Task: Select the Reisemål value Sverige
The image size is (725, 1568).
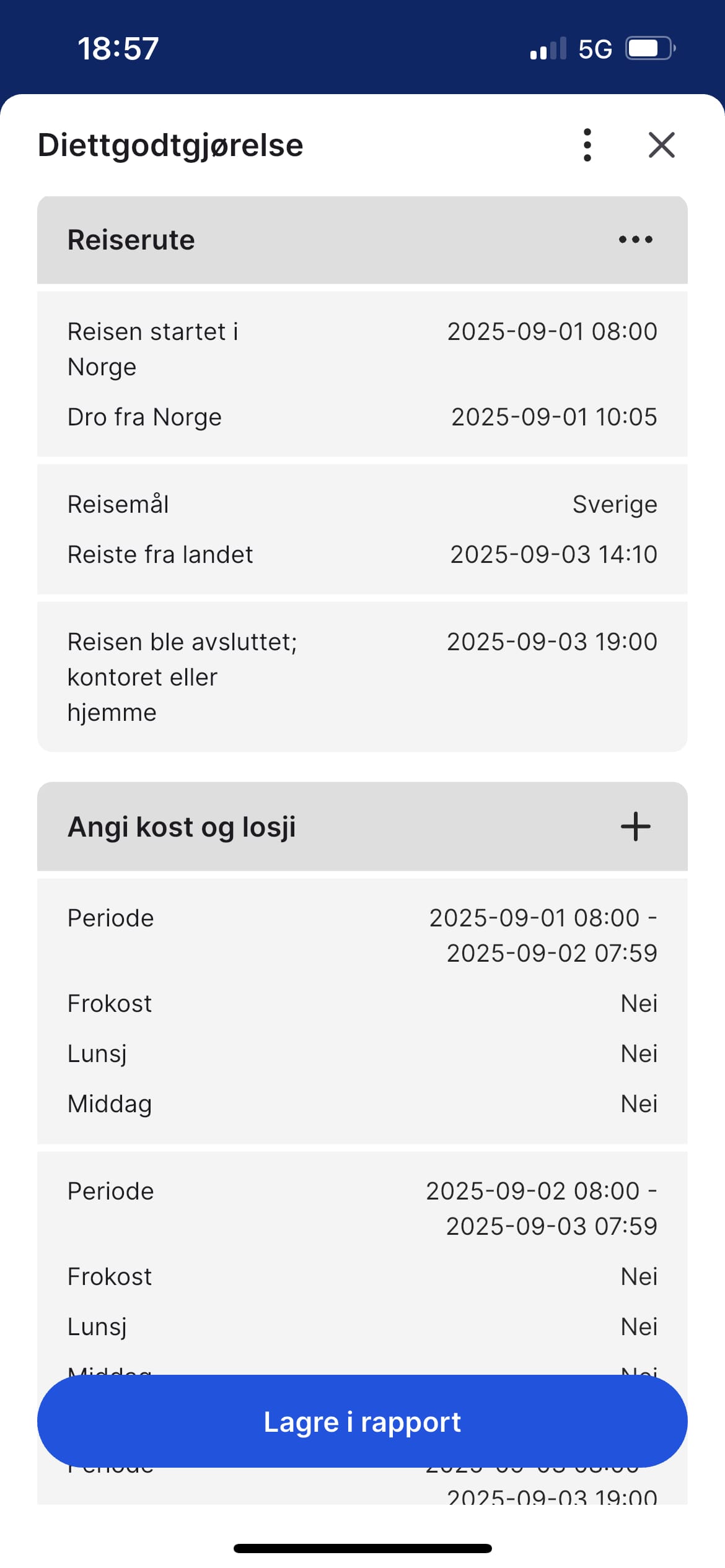Action: pyautogui.click(x=614, y=504)
